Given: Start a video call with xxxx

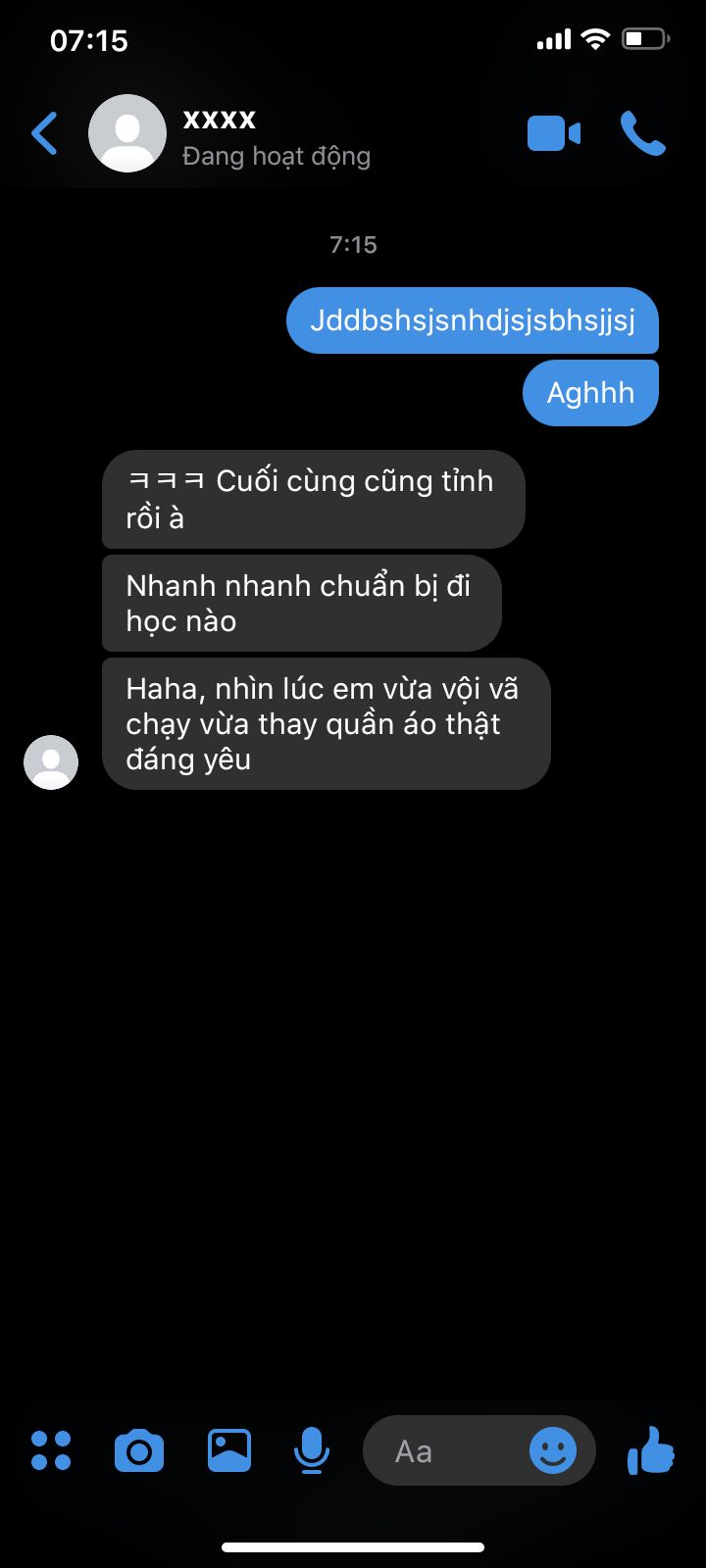Looking at the screenshot, I should coord(554,133).
